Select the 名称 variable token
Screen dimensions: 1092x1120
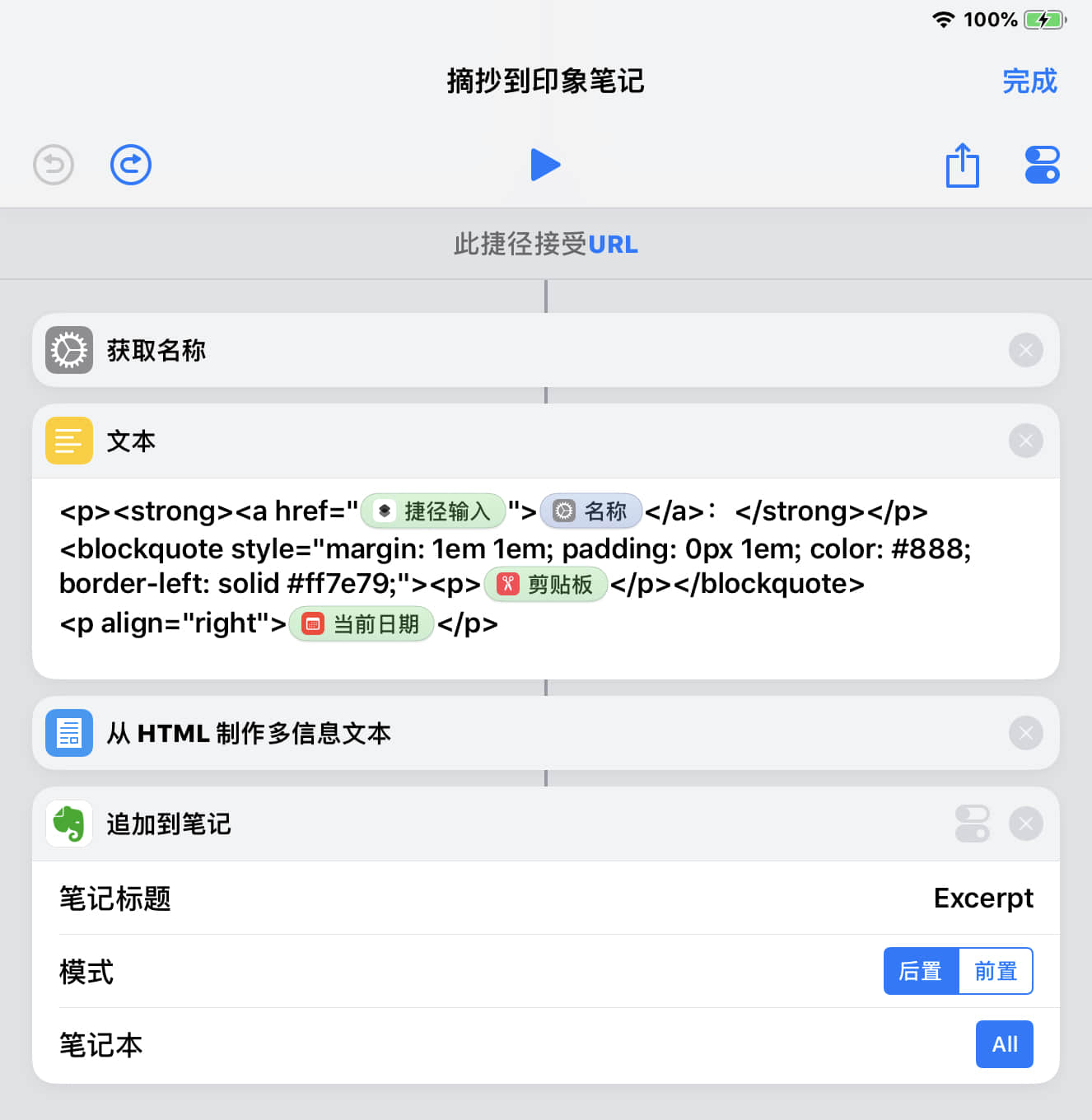[590, 511]
